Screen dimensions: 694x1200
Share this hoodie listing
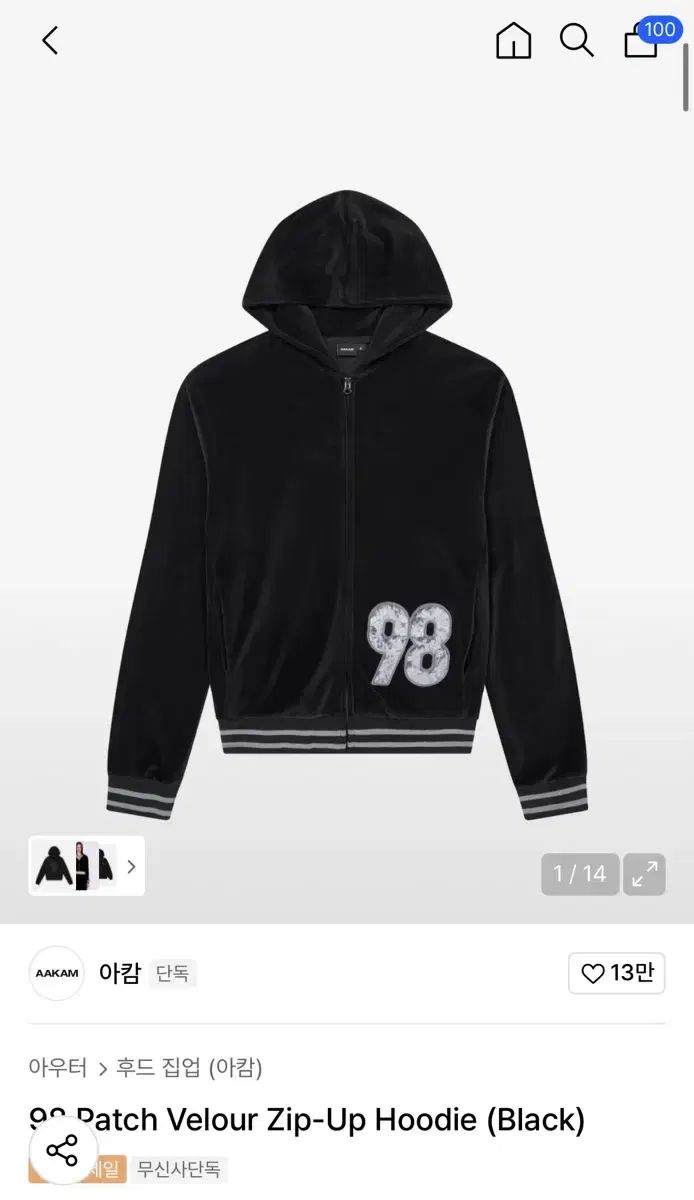tap(62, 1150)
